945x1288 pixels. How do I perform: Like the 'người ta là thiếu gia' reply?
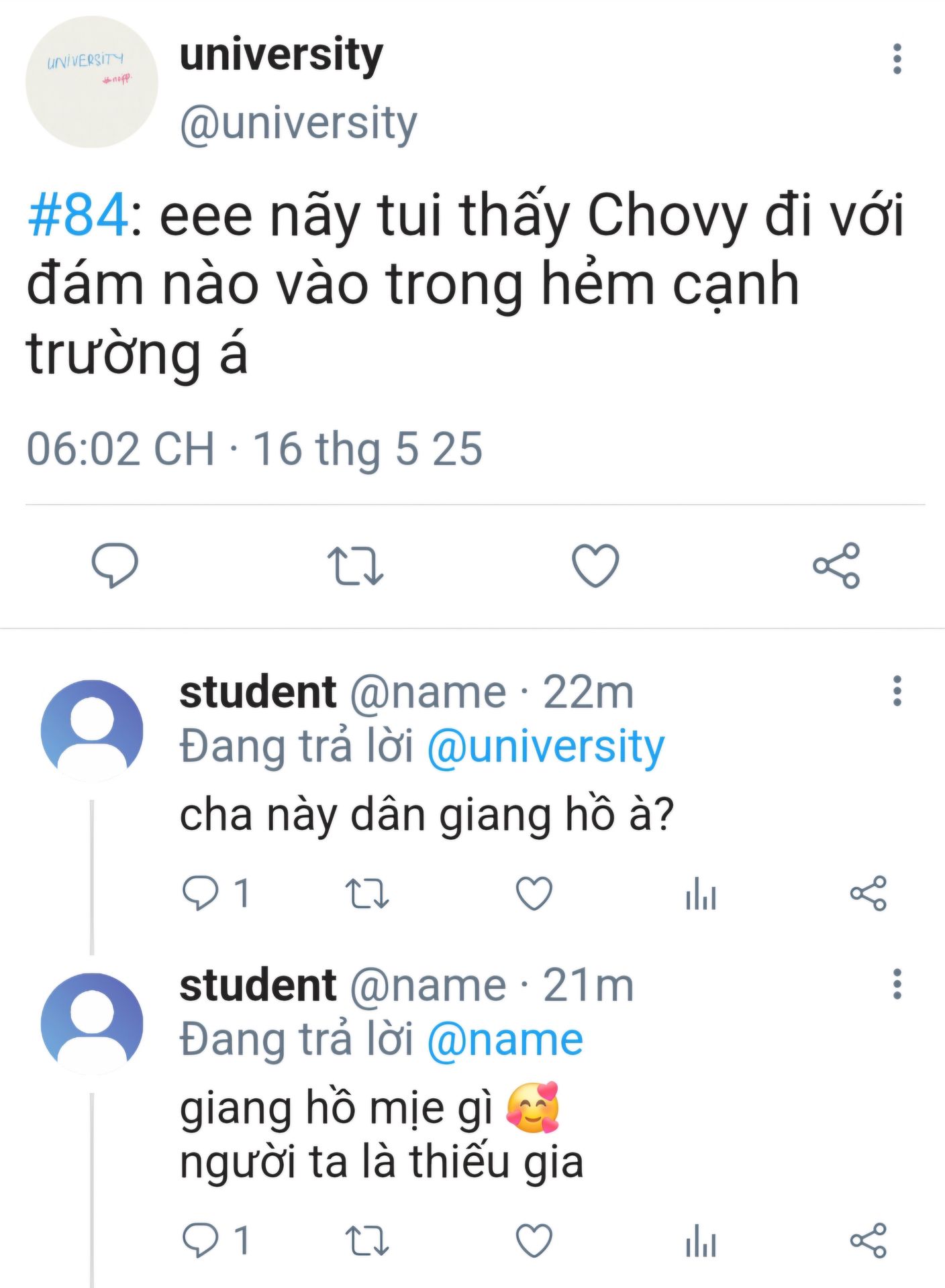pyautogui.click(x=534, y=1240)
